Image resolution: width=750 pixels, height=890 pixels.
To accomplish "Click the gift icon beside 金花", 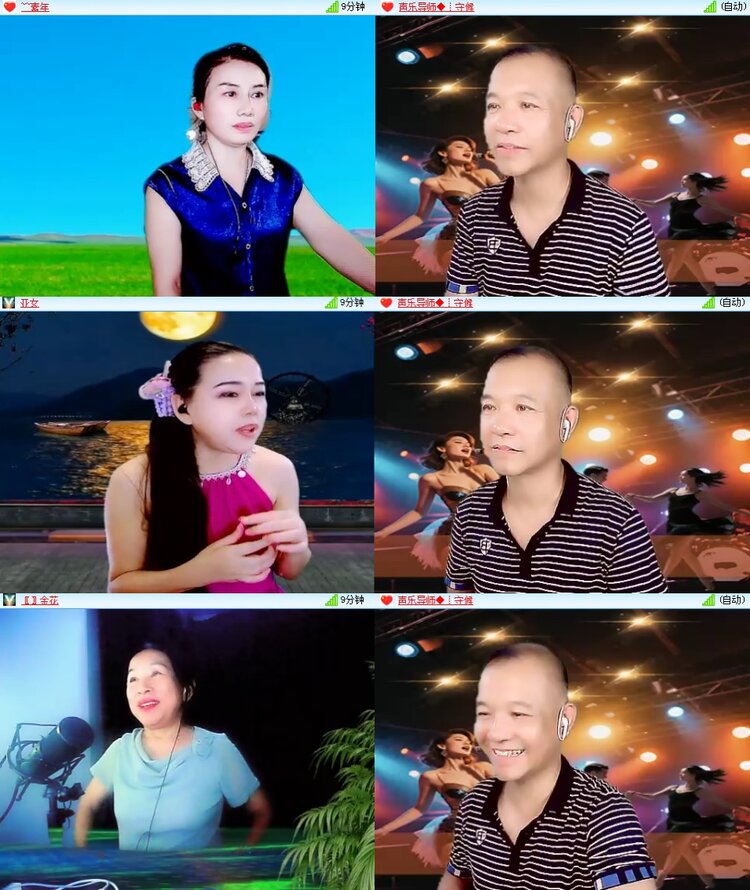I will pos(8,601).
